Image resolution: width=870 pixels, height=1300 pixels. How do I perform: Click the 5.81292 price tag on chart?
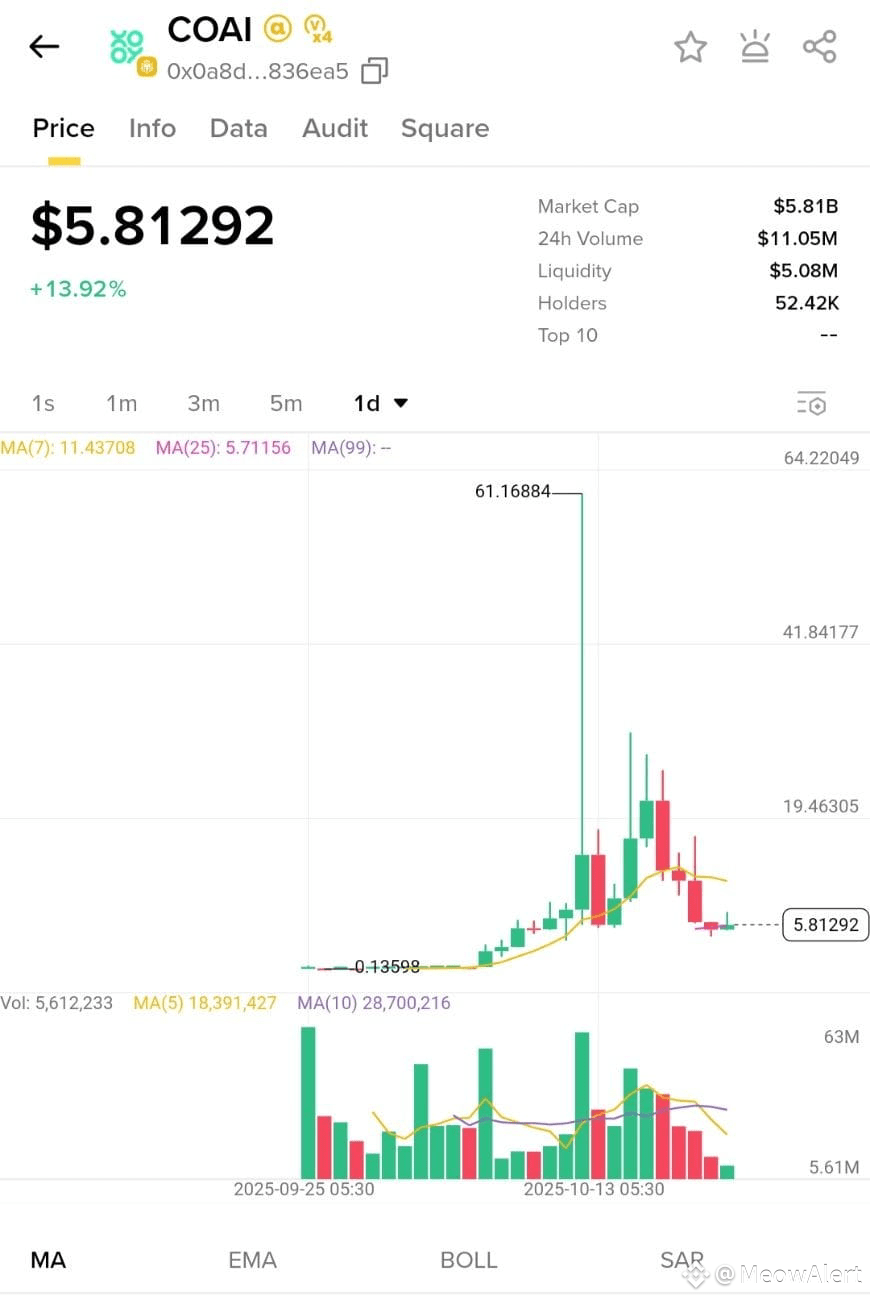[824, 925]
